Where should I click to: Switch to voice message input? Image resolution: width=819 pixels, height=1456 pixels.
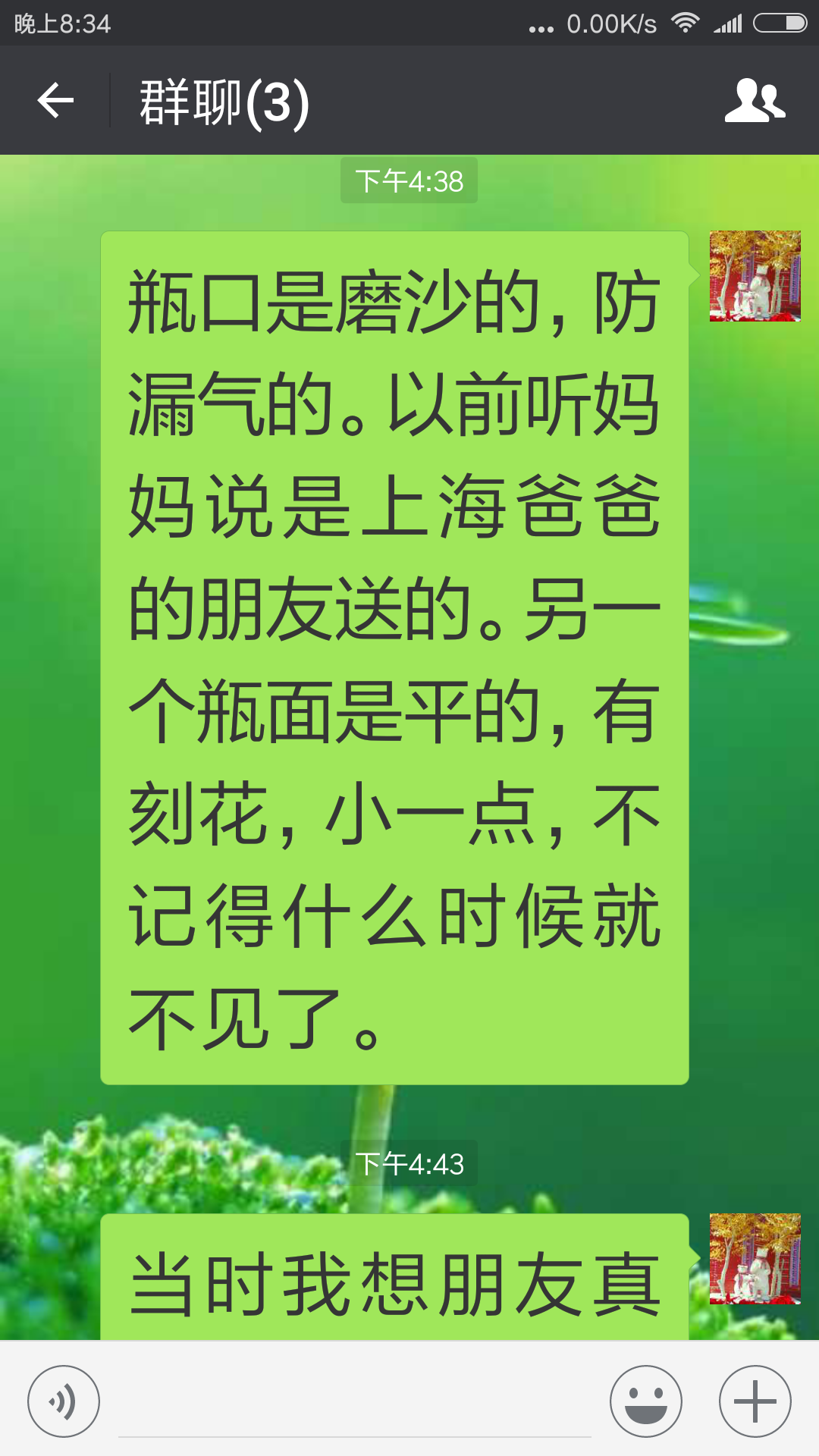pos(64,1401)
